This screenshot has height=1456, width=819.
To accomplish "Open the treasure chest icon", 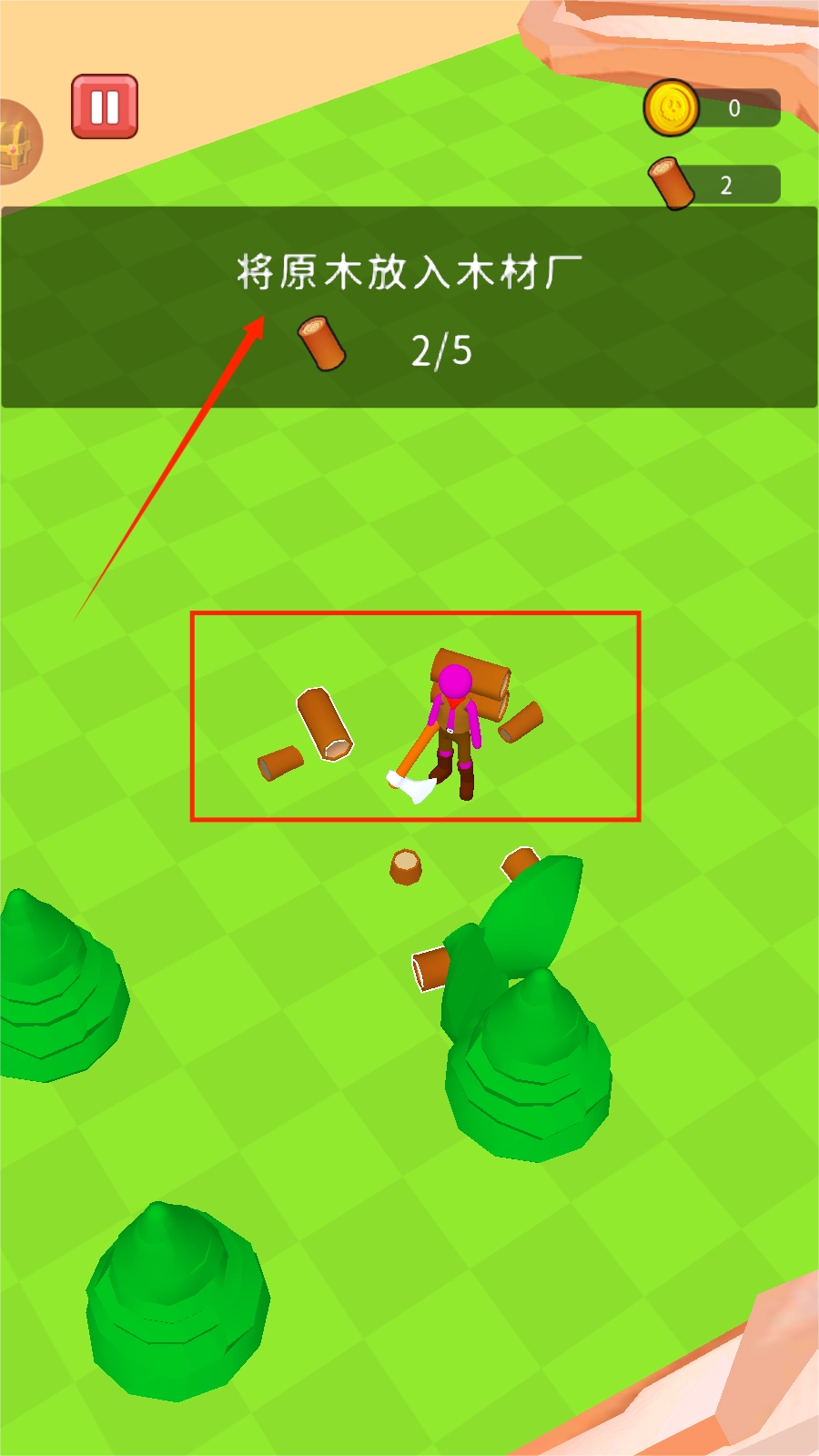I will (20, 141).
